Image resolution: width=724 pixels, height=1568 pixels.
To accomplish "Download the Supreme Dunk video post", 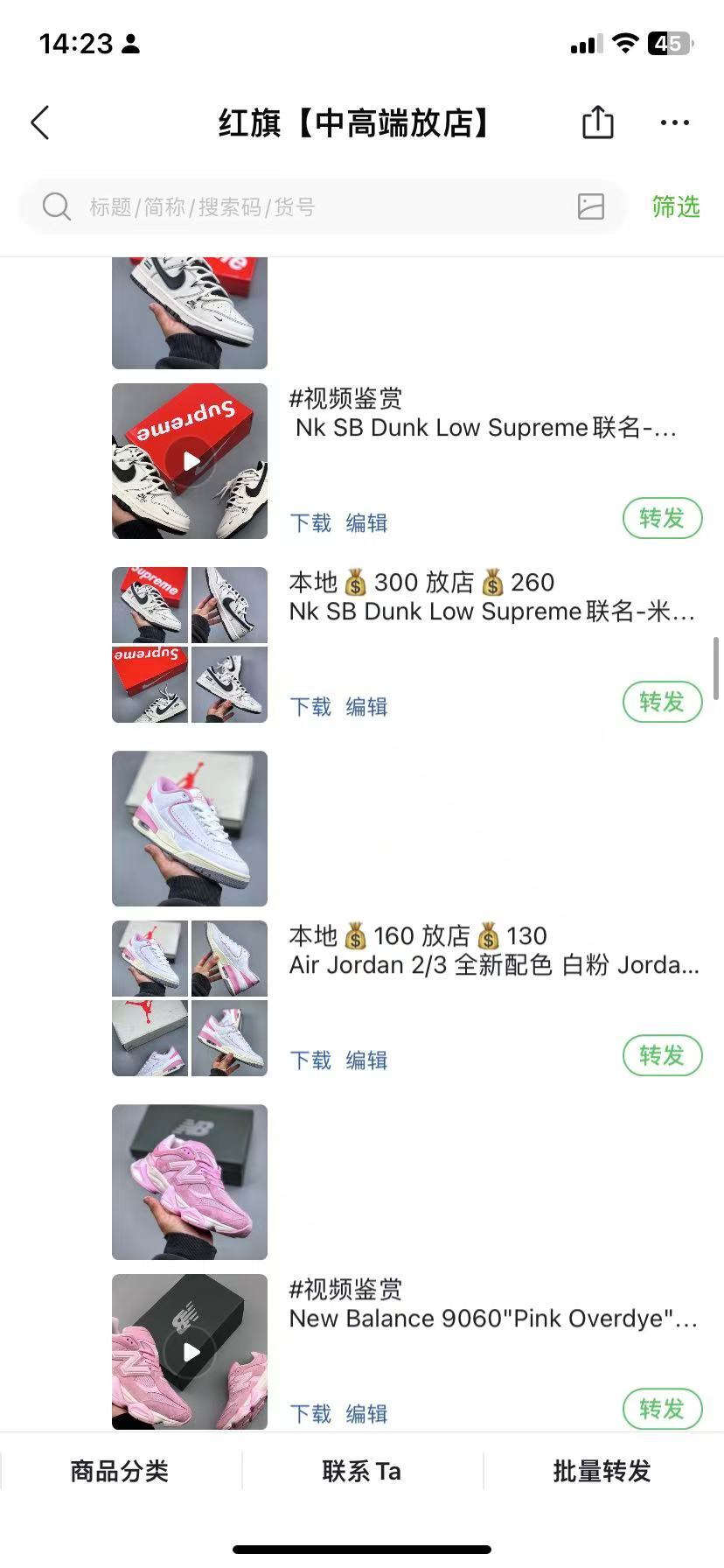I will (310, 523).
